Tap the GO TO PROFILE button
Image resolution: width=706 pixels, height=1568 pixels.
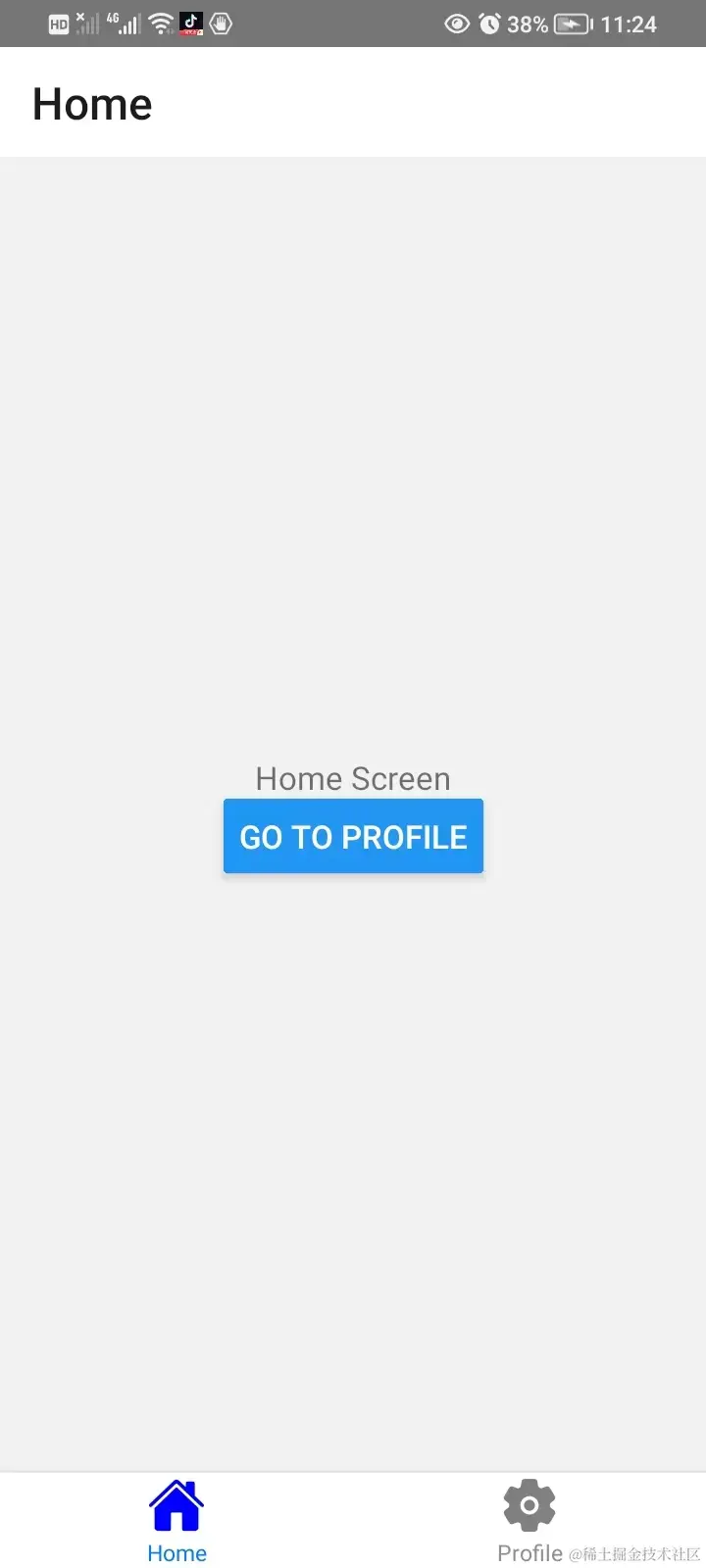point(353,836)
